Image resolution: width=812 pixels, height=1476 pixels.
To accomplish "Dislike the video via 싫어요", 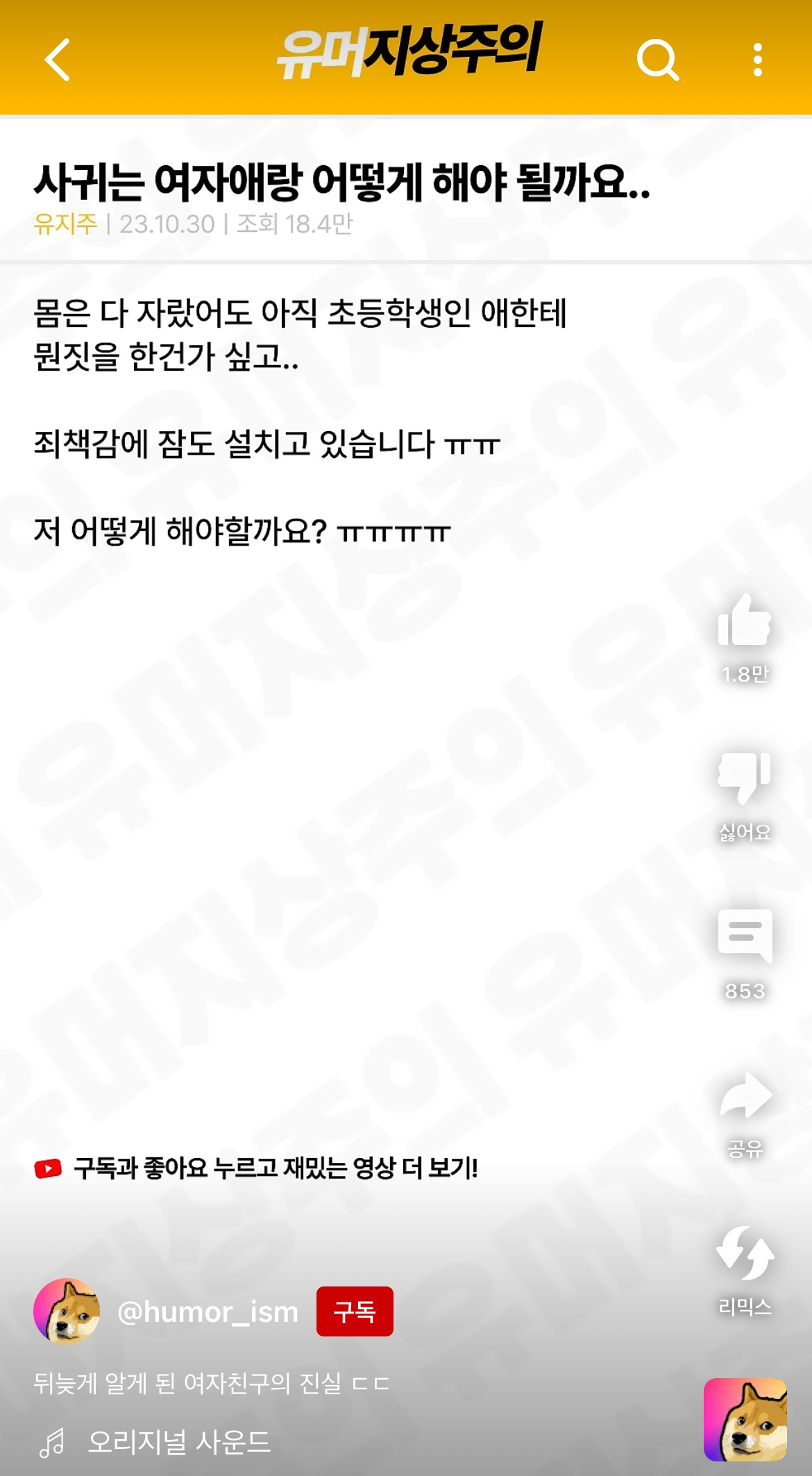I will click(x=745, y=779).
